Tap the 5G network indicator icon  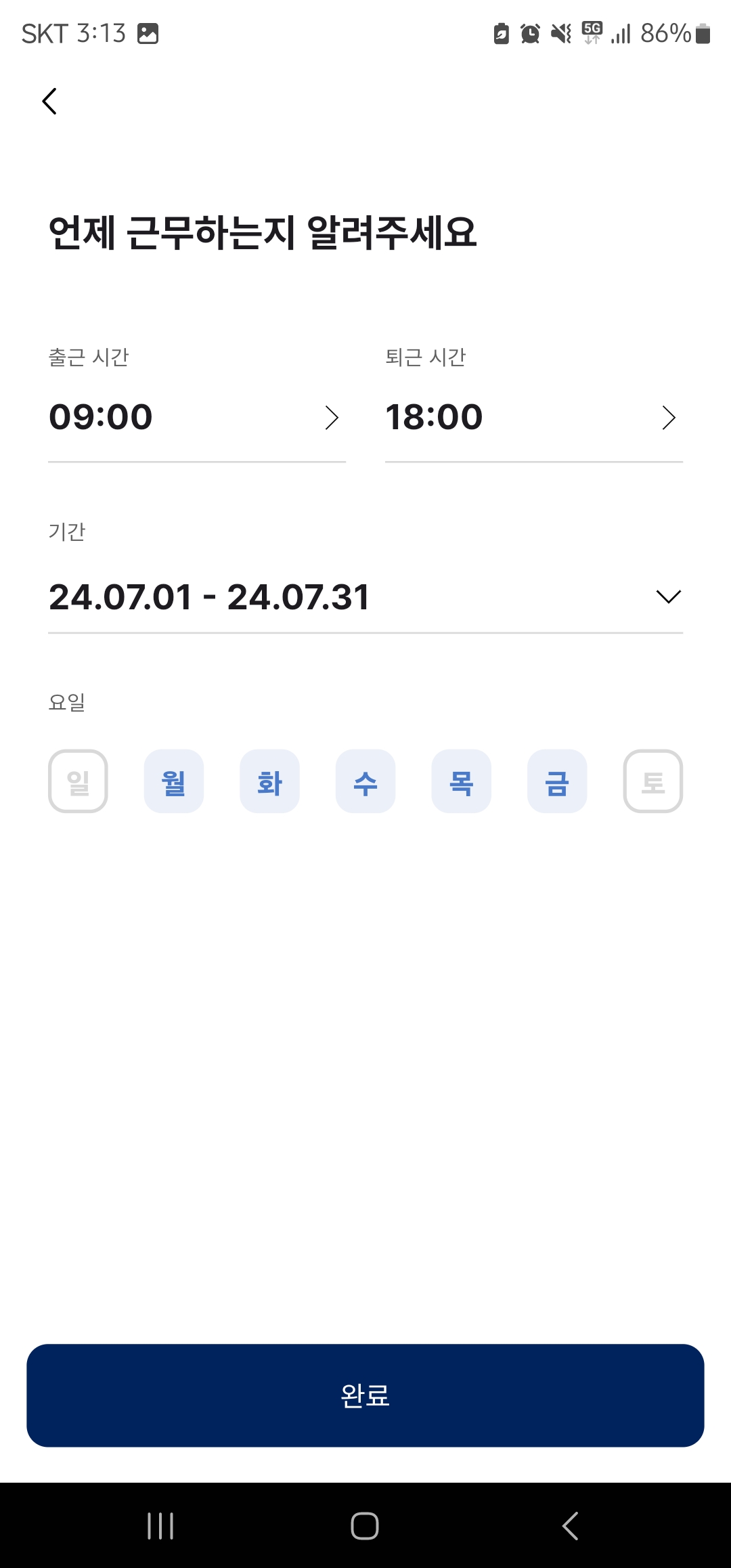(591, 33)
